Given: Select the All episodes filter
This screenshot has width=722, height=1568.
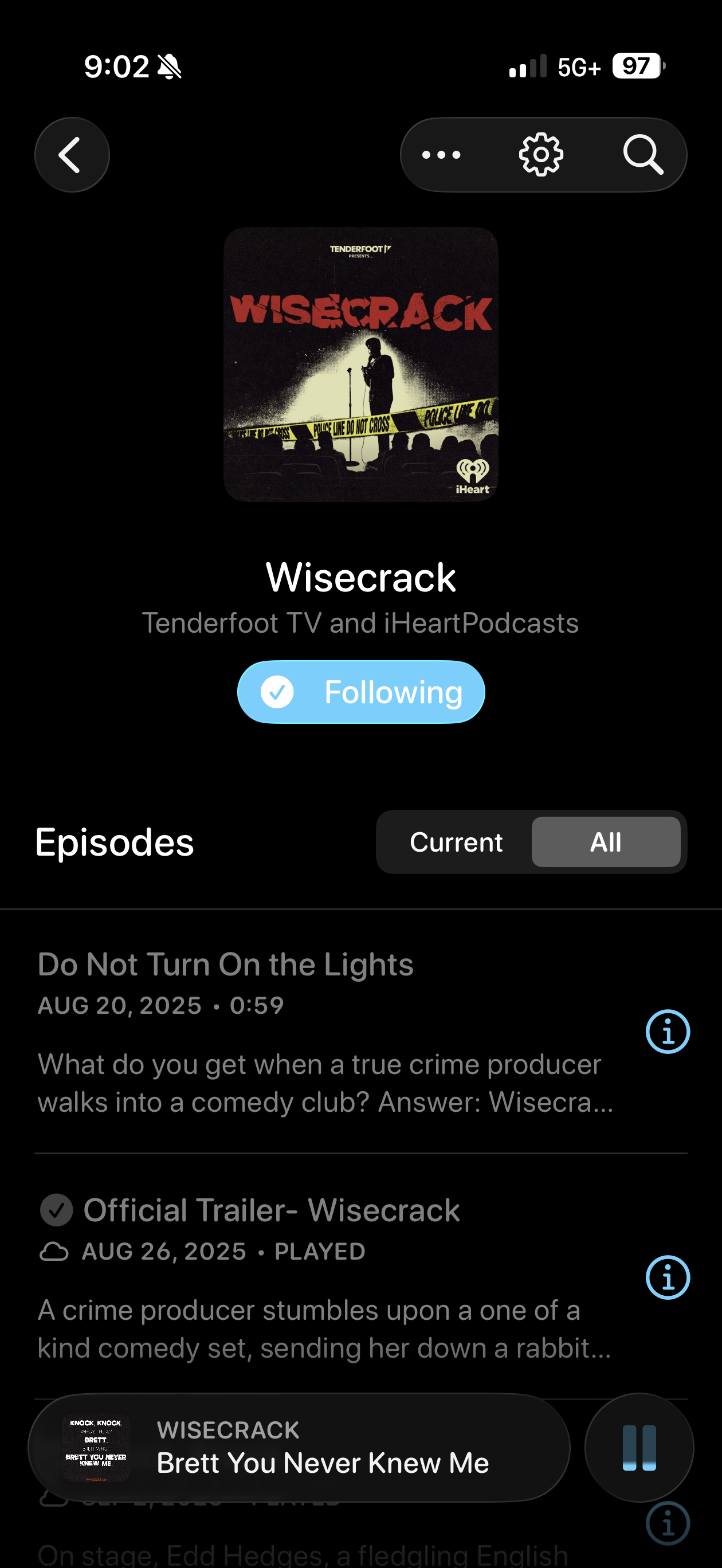Looking at the screenshot, I should (606, 842).
